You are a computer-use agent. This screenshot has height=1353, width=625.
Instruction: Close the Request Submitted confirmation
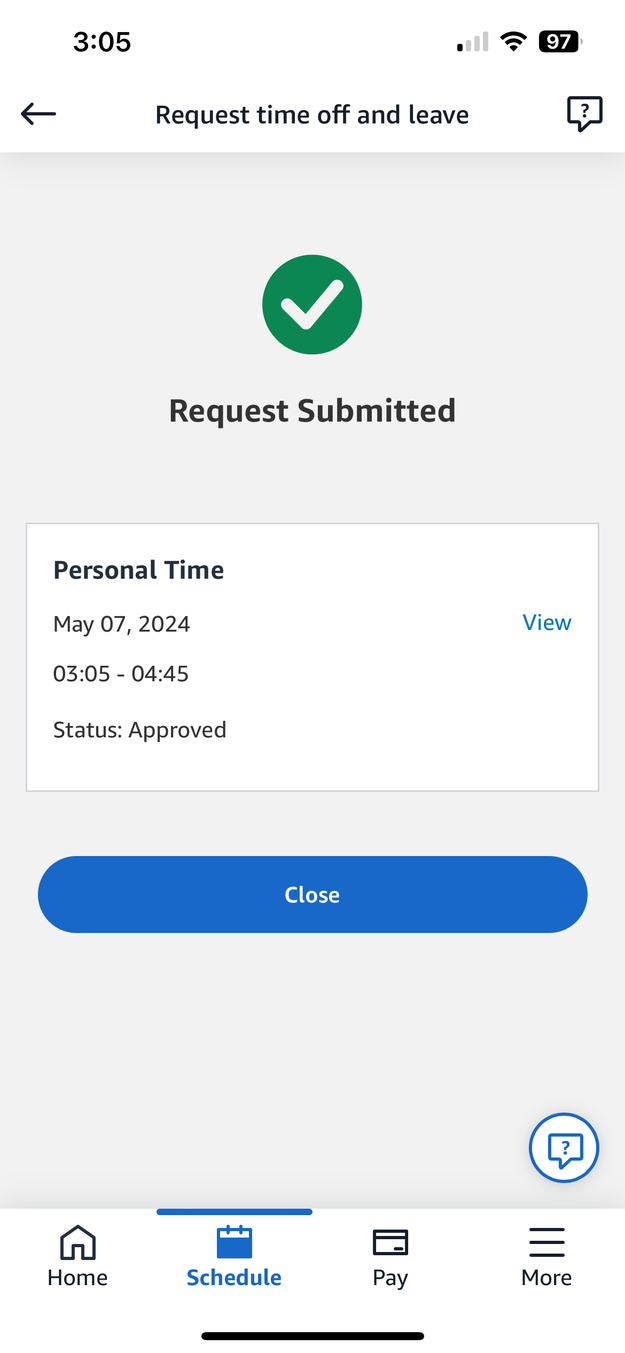[312, 894]
